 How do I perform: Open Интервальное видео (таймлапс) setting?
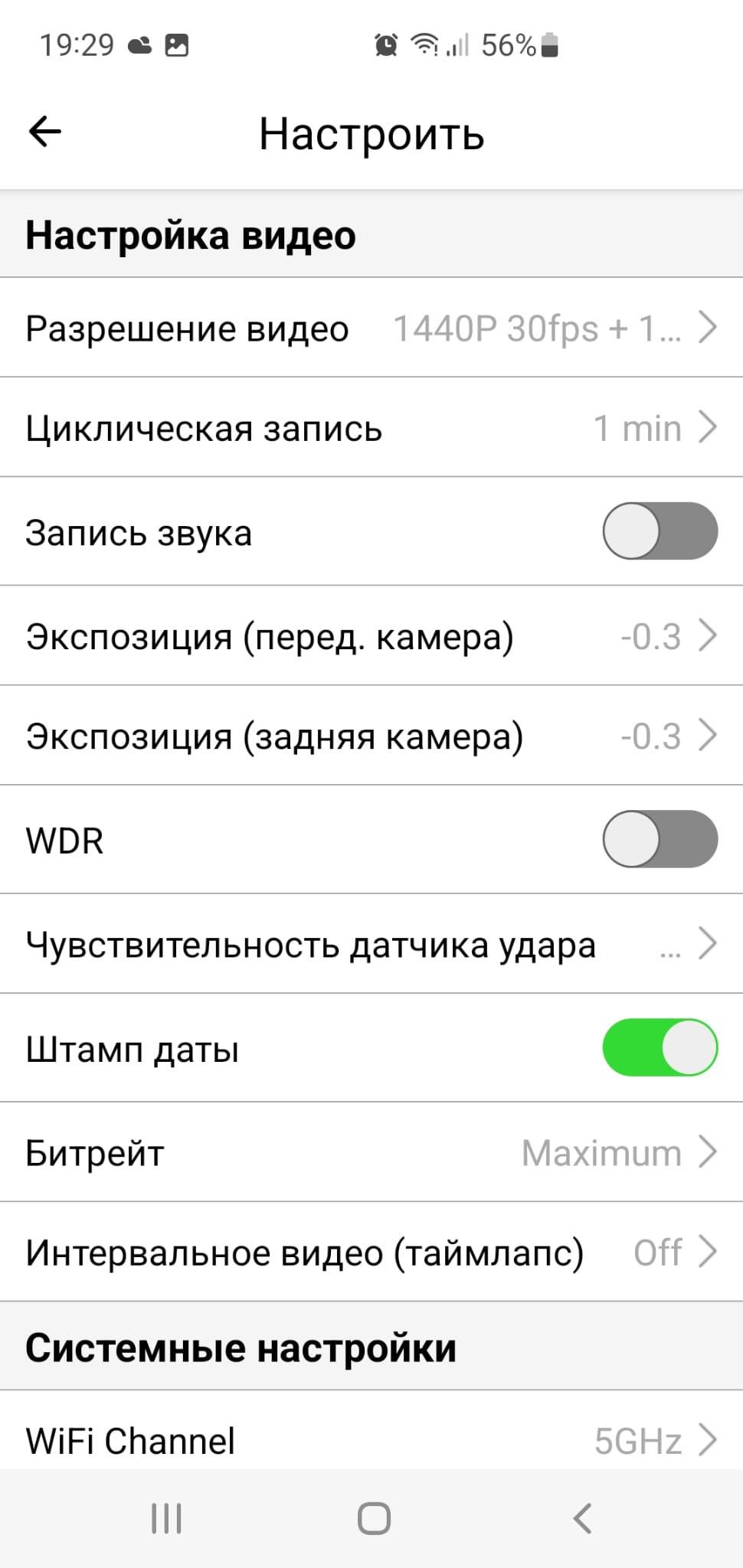pyautogui.click(x=371, y=1253)
